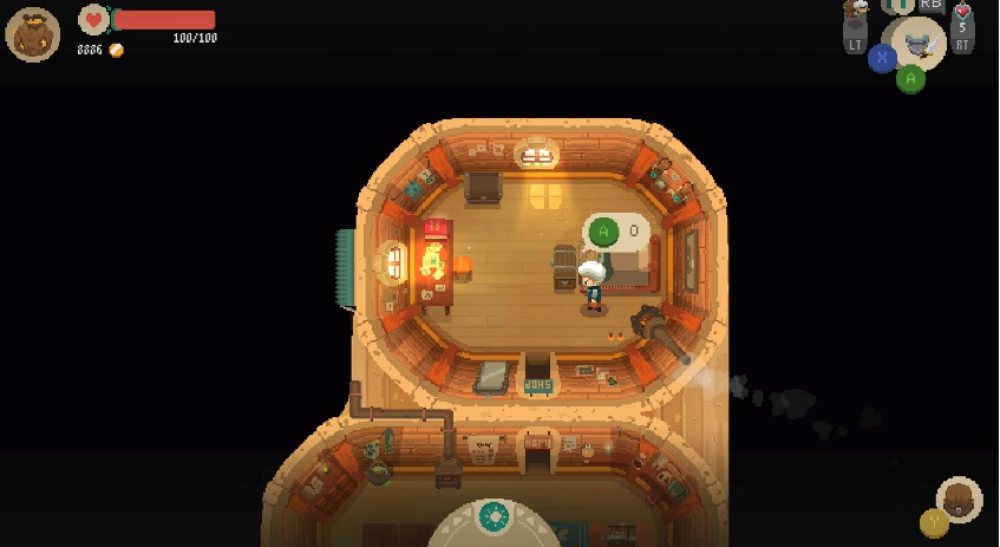Tap the blue X button
Screen dimensions: 1000x547
pyautogui.click(x=882, y=58)
